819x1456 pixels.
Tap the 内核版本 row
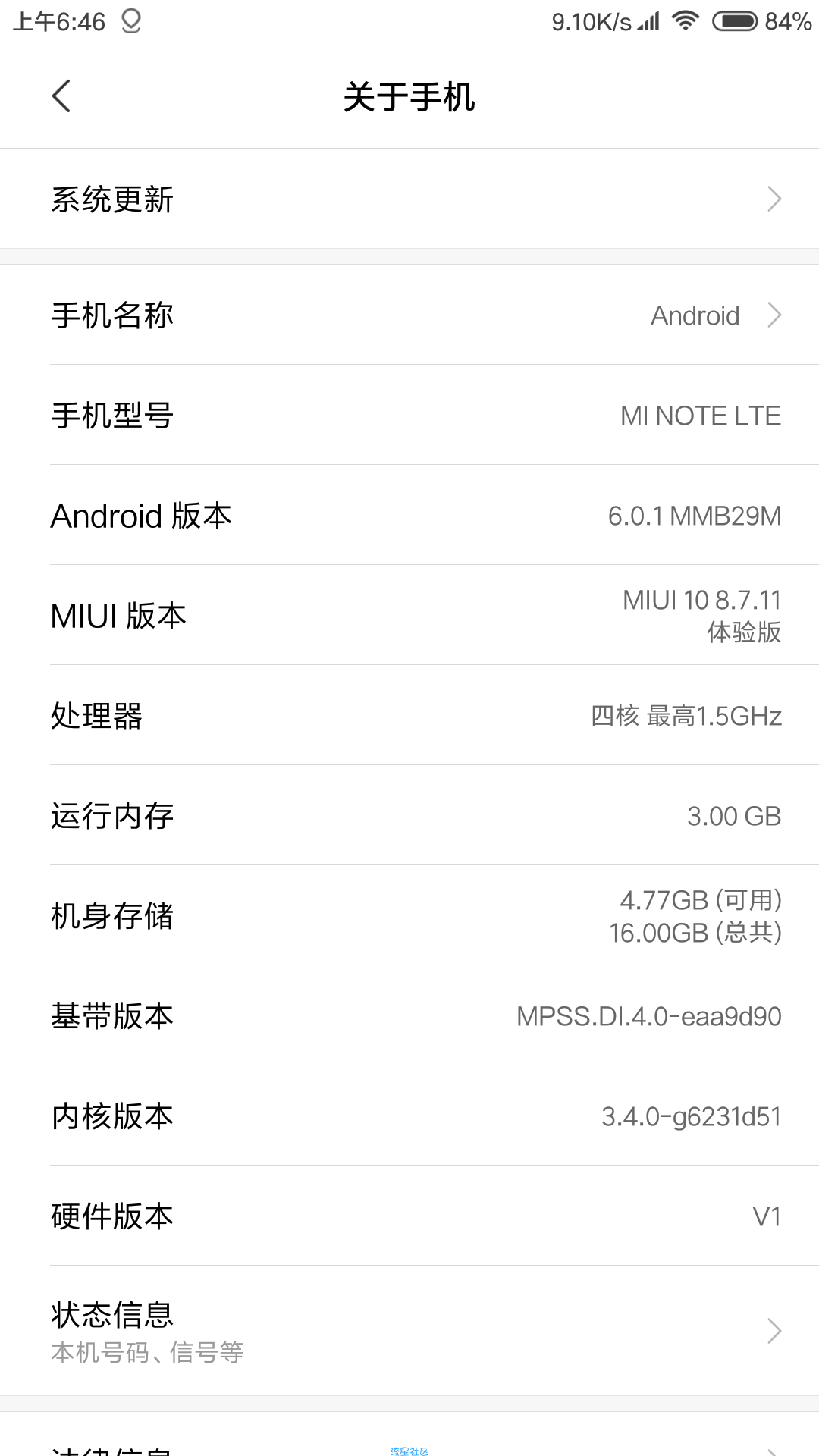point(409,1116)
